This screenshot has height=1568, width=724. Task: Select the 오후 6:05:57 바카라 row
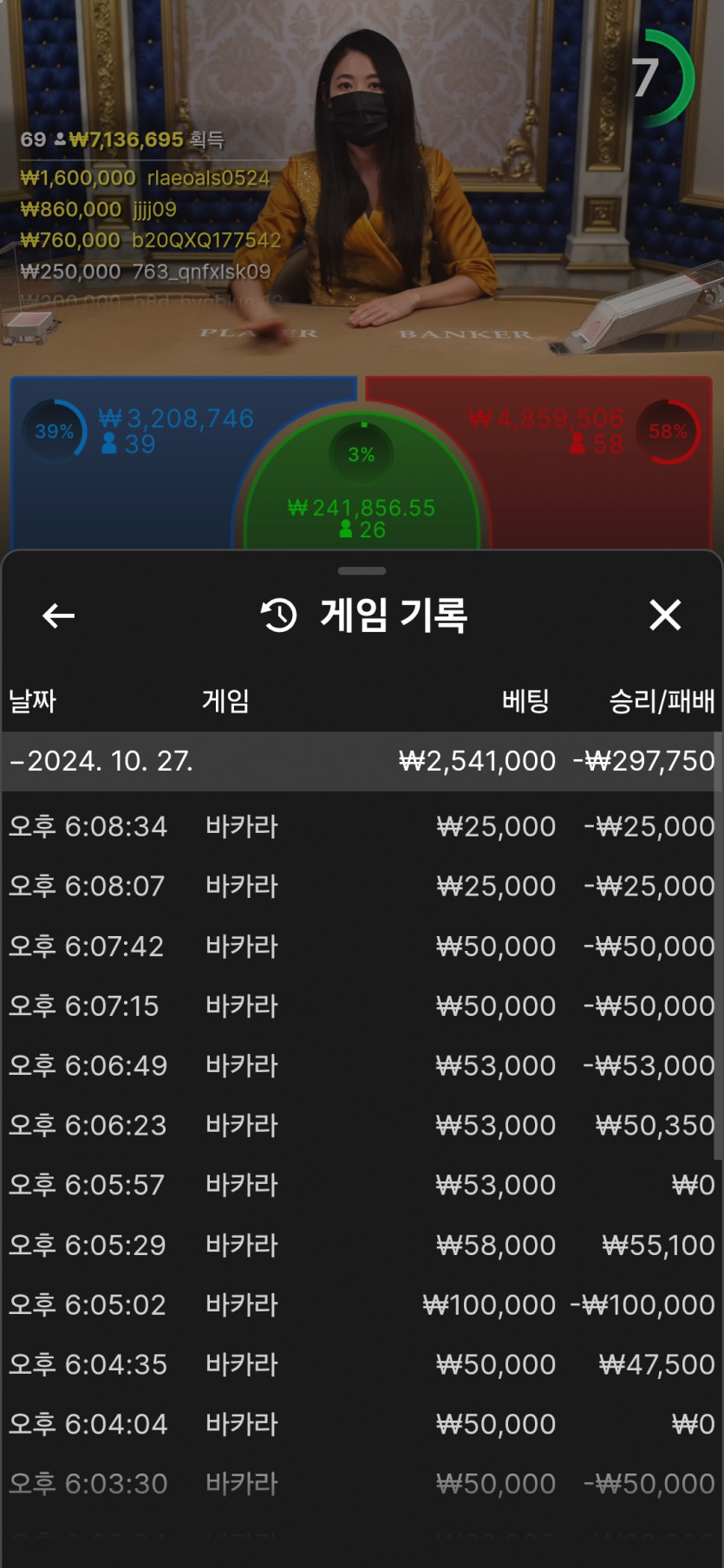(x=362, y=1185)
